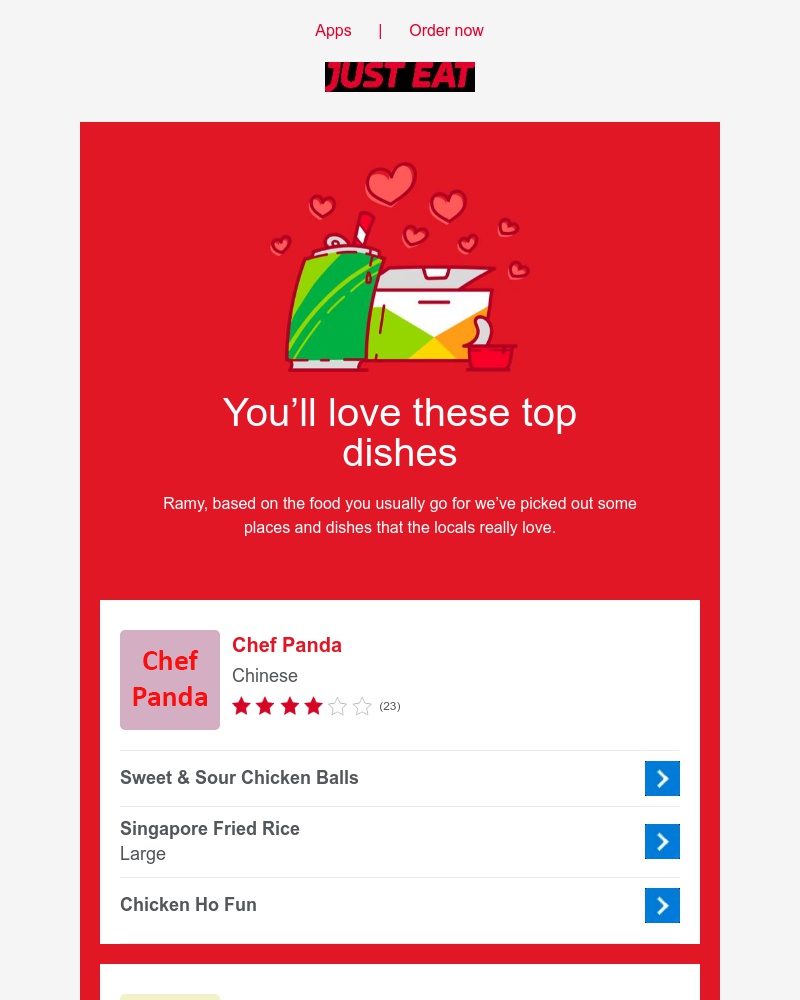800x1000 pixels.
Task: Open Sweet & Sour Chicken Balls arrow
Action: (x=662, y=778)
